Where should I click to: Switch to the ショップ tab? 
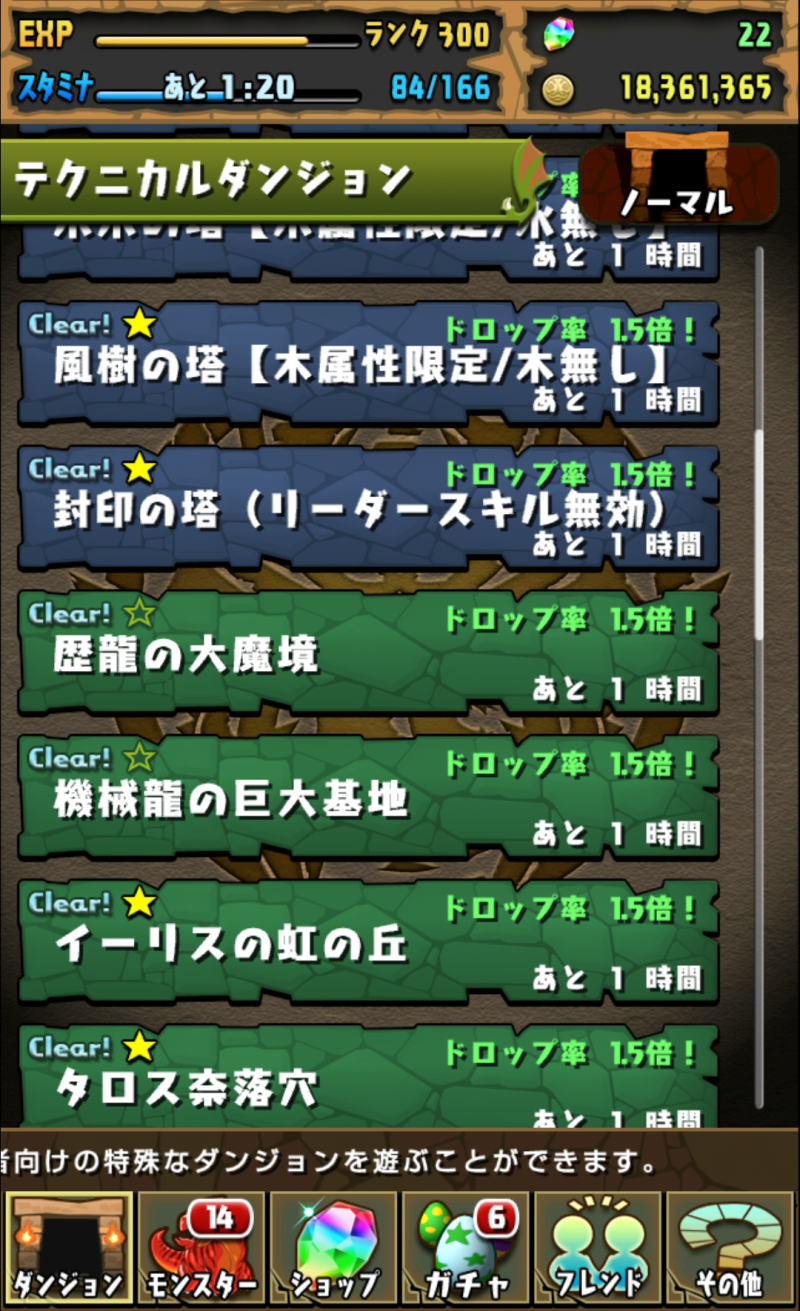pyautogui.click(x=333, y=1247)
